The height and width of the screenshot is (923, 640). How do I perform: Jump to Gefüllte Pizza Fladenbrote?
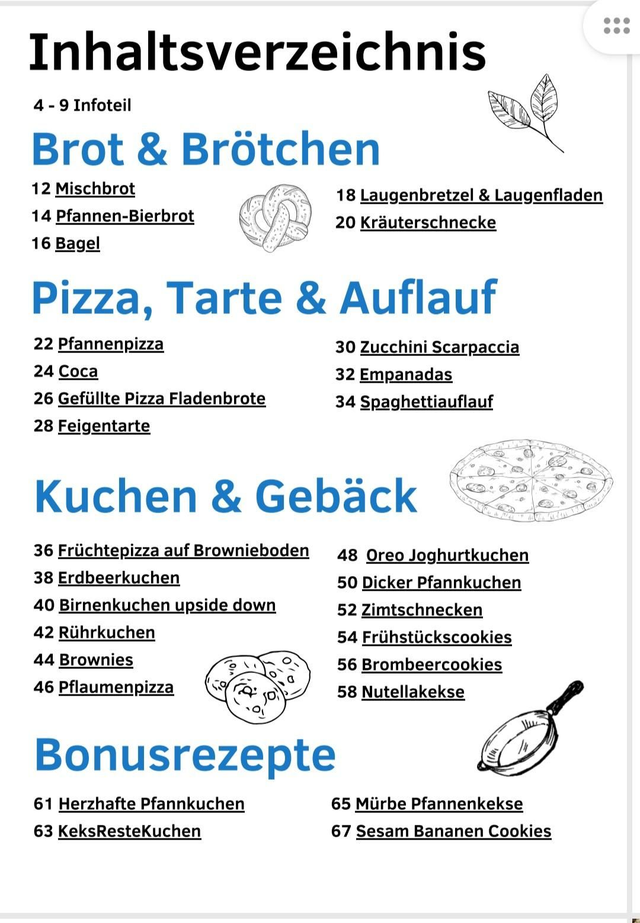(161, 399)
